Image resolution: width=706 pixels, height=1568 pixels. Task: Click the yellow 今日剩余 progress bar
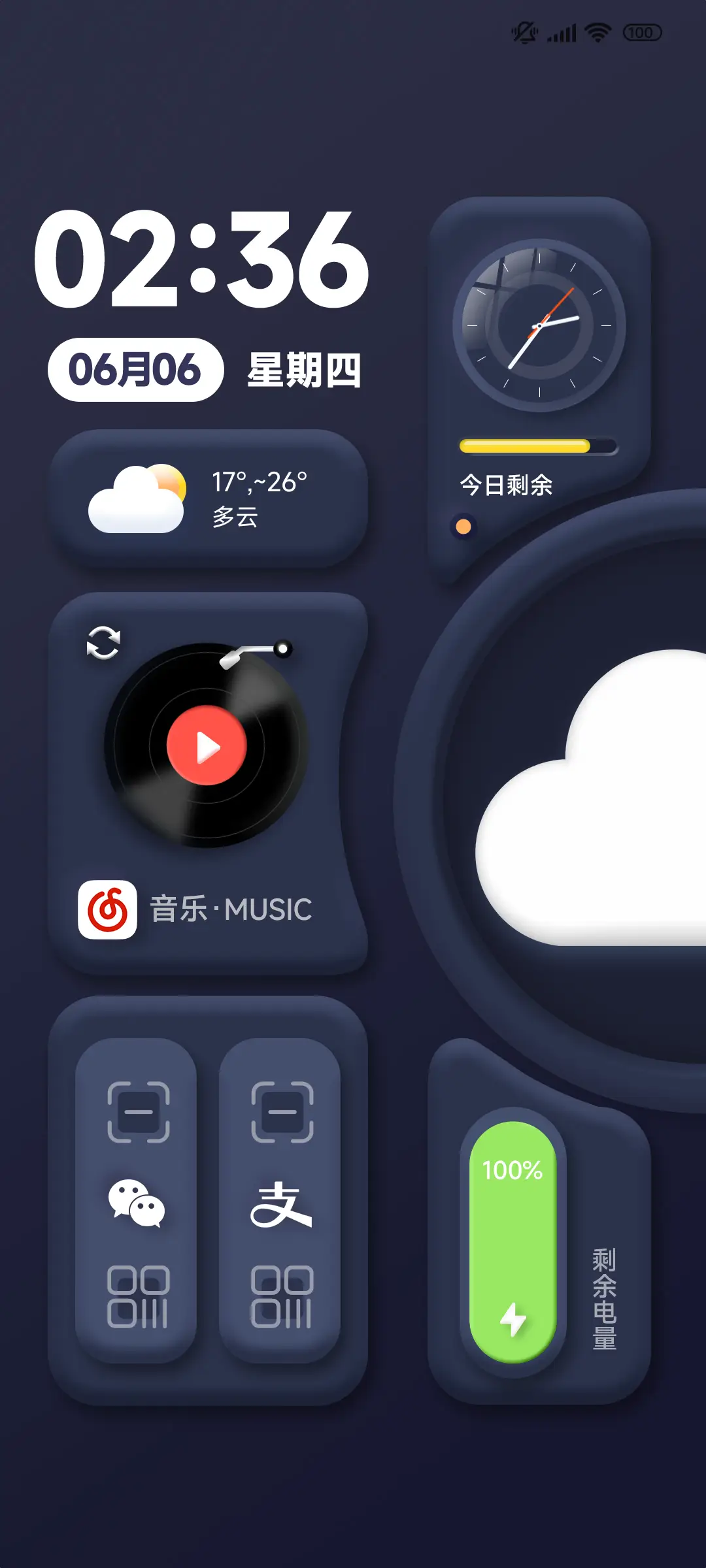pos(523,444)
